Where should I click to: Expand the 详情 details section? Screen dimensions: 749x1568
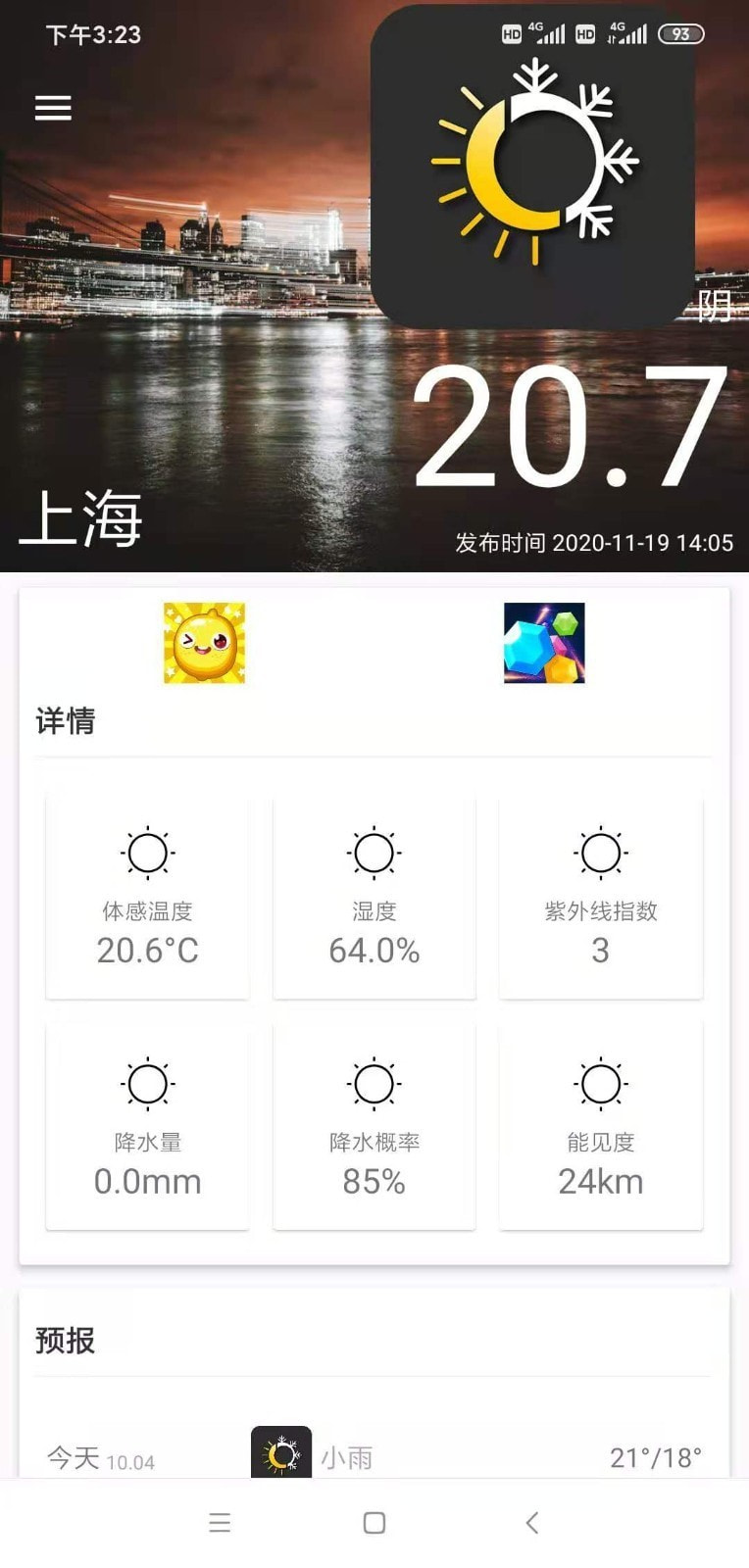click(x=66, y=722)
